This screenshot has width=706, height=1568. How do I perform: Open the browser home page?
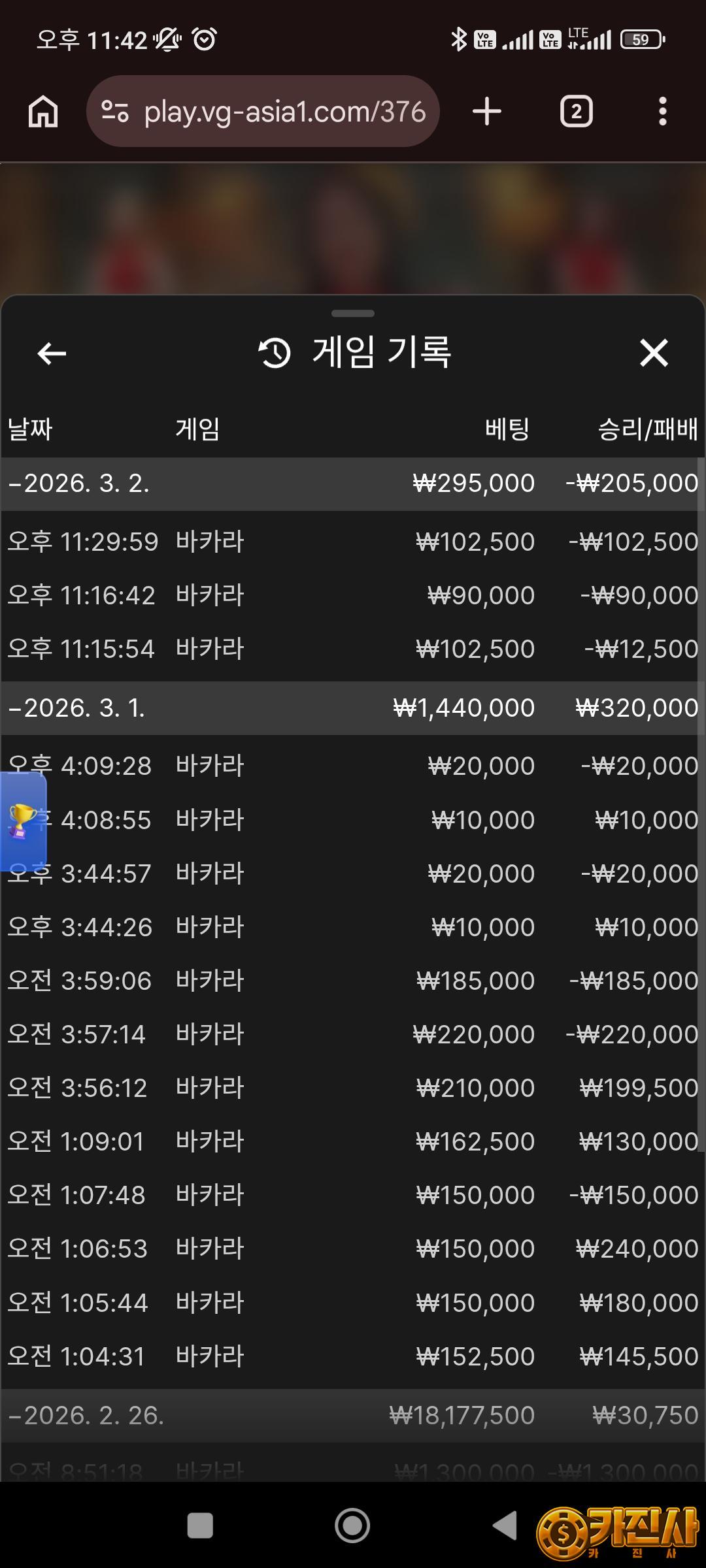[x=43, y=112]
